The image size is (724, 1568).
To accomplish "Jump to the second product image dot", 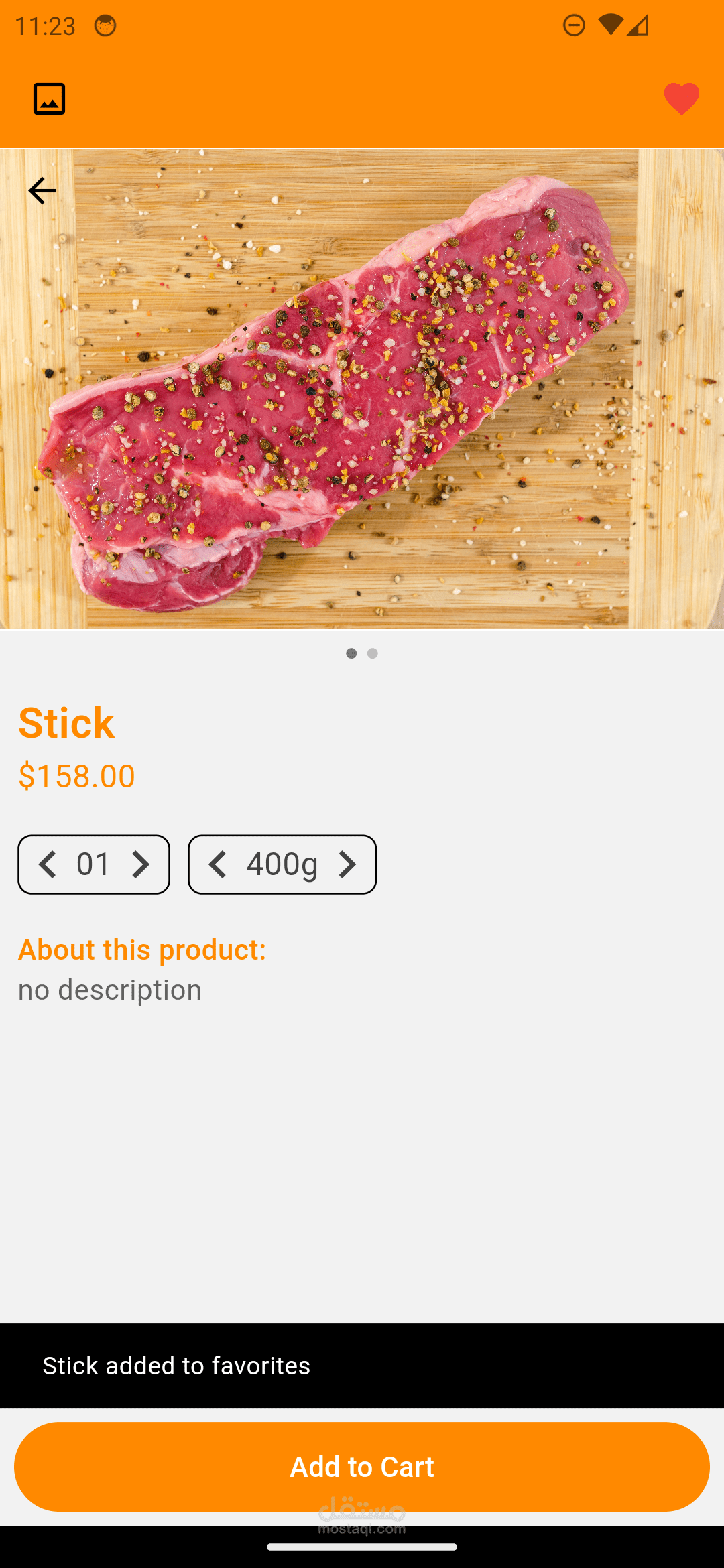I will pos(373,653).
